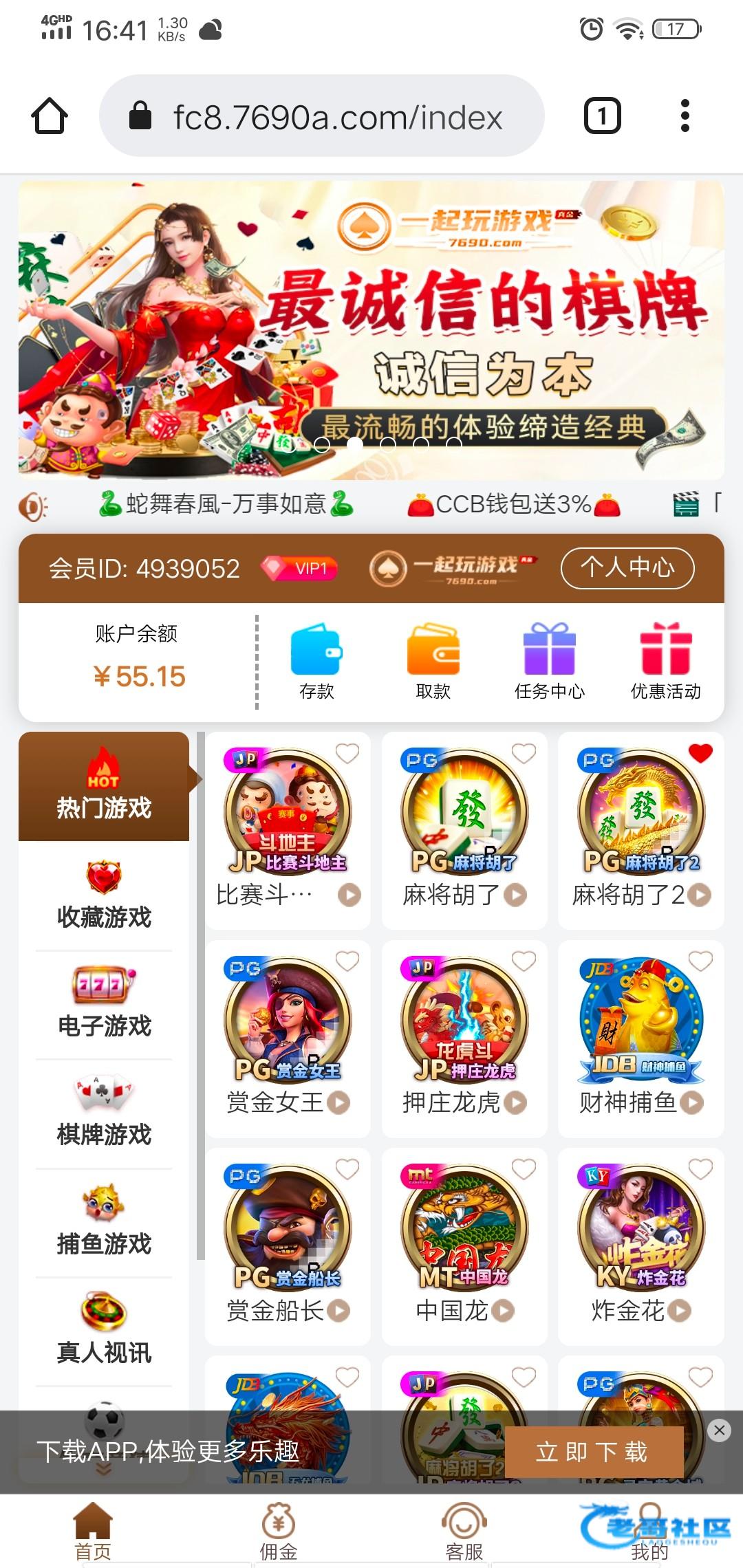Screen dimensions: 743x1568
Task: Select the 捕鱼游戏 category
Action: click(x=104, y=1223)
